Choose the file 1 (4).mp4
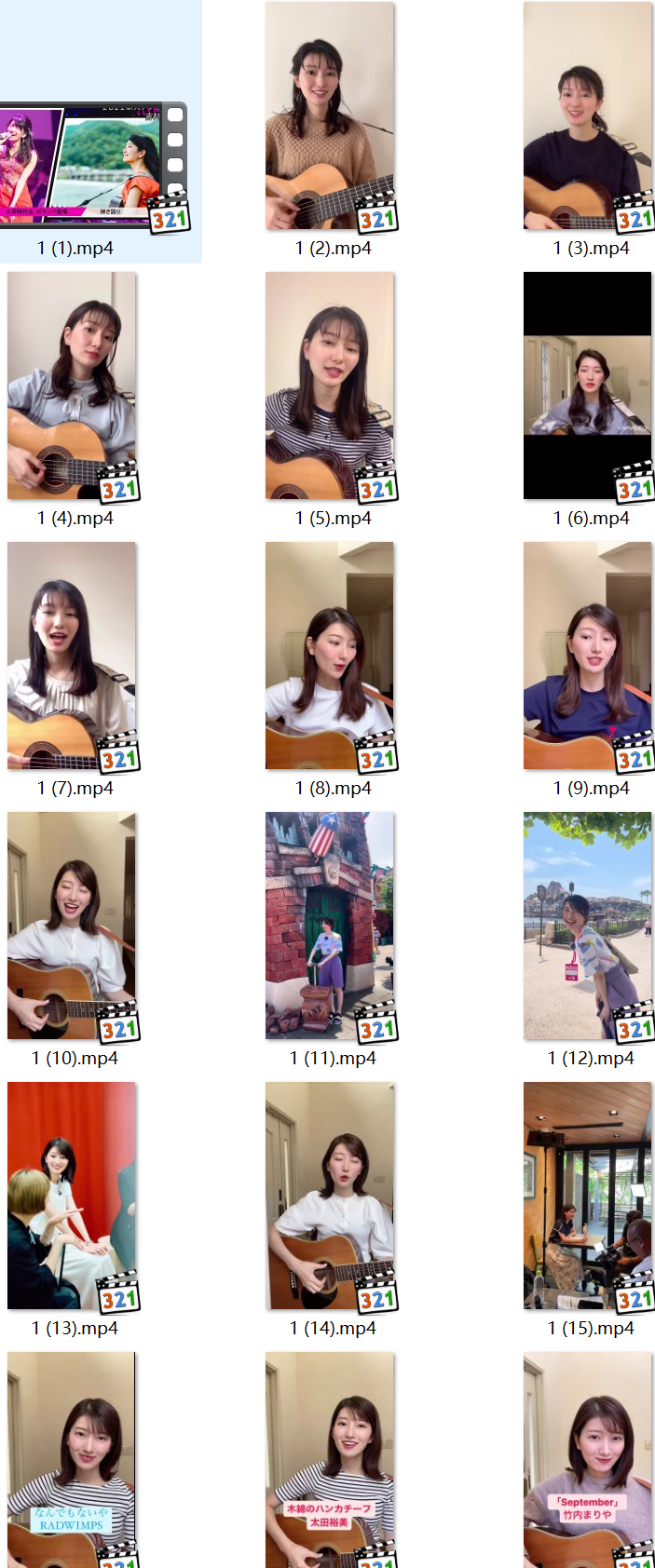This screenshot has height=1568, width=655. pyautogui.click(x=72, y=385)
